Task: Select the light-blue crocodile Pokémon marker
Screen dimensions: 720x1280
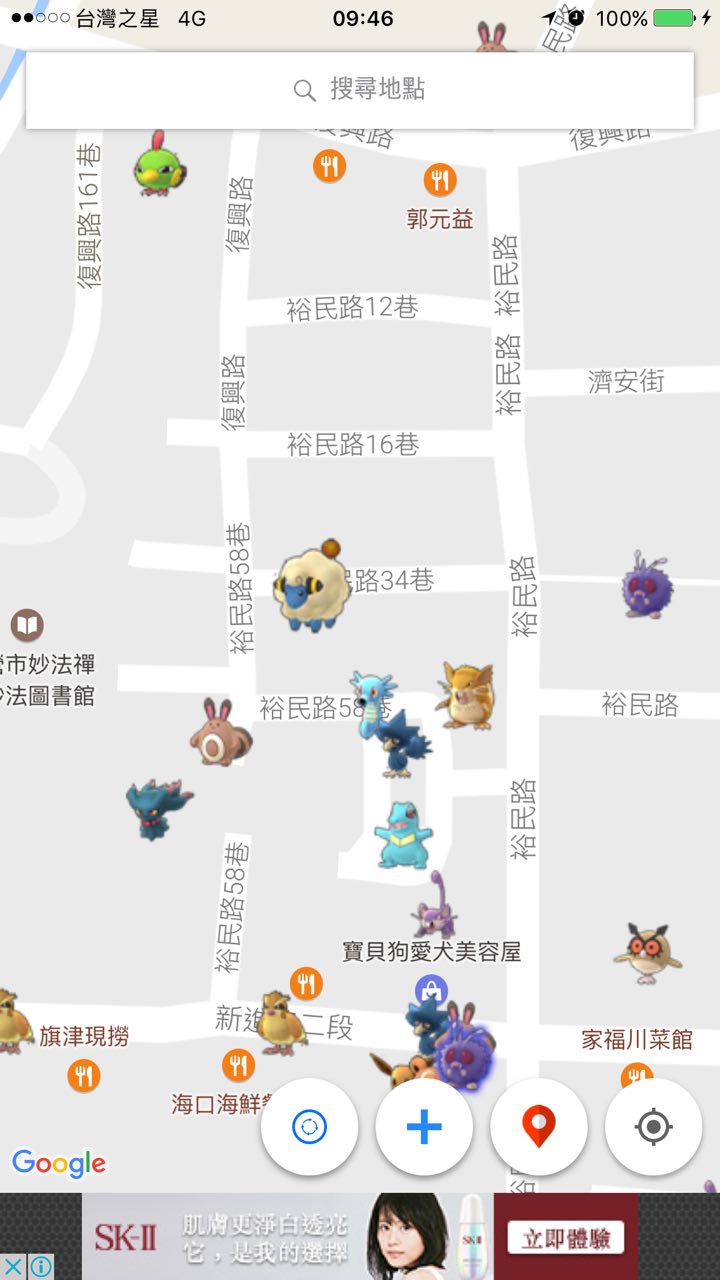Action: click(402, 833)
